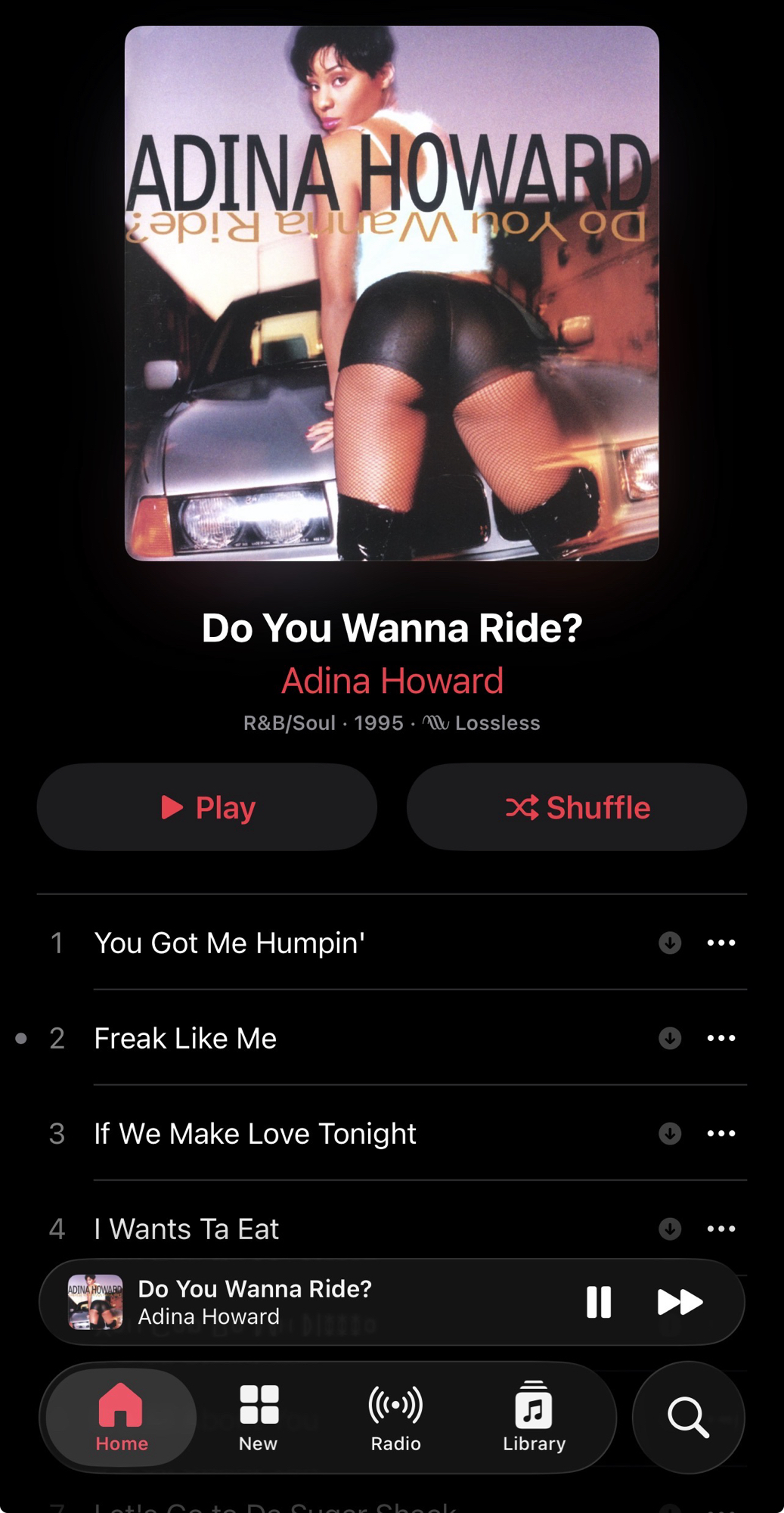784x1513 pixels.
Task: Open more options for If We Make Love Tonight
Action: coord(721,1134)
